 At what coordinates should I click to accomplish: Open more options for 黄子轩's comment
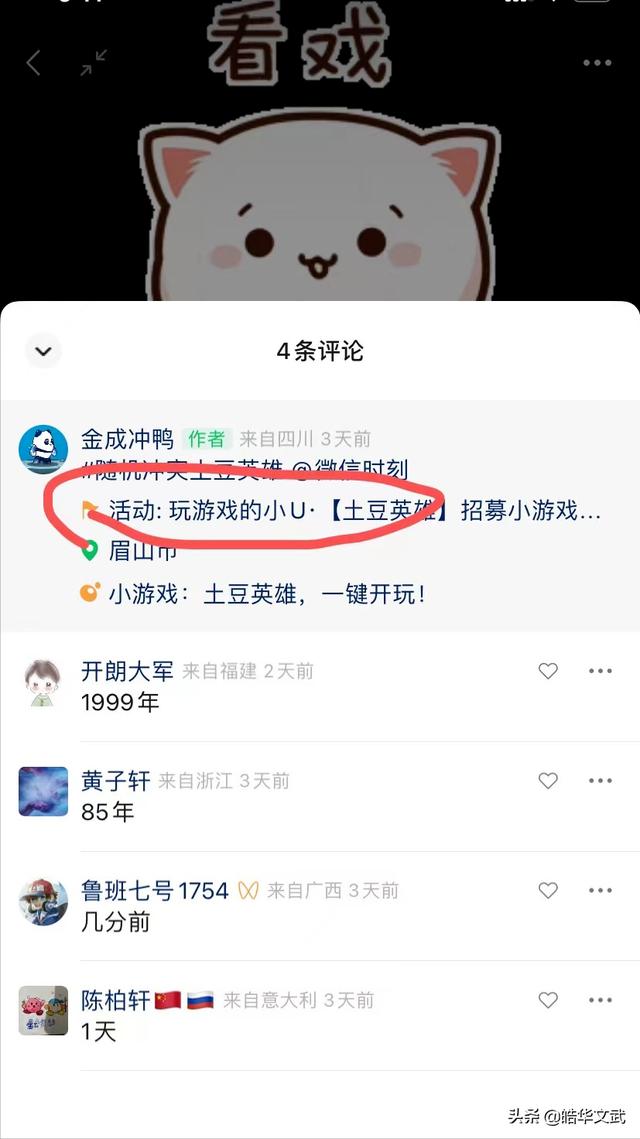[600, 781]
